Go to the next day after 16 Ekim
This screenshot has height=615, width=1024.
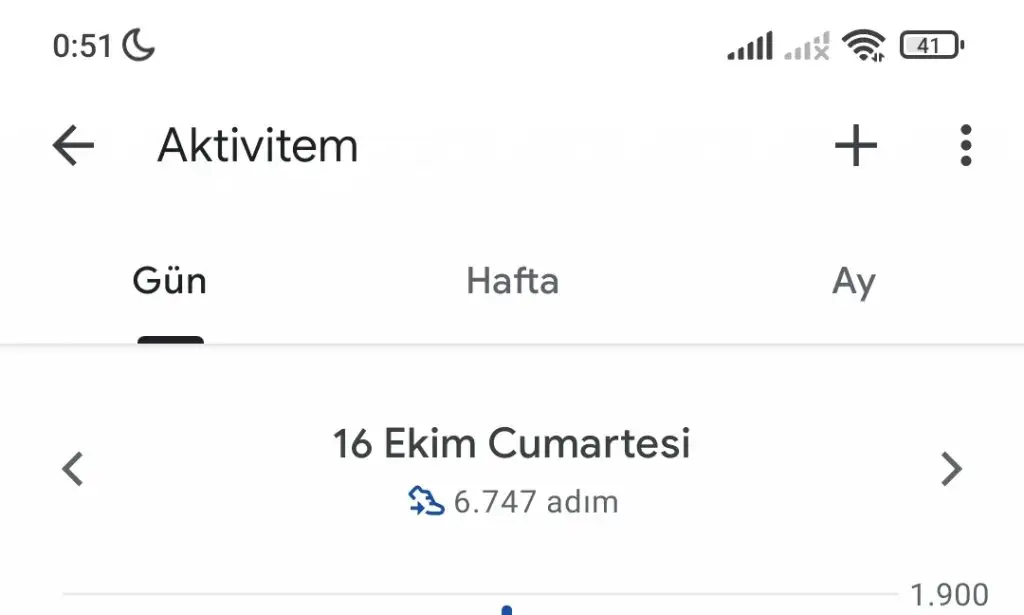pyautogui.click(x=951, y=468)
